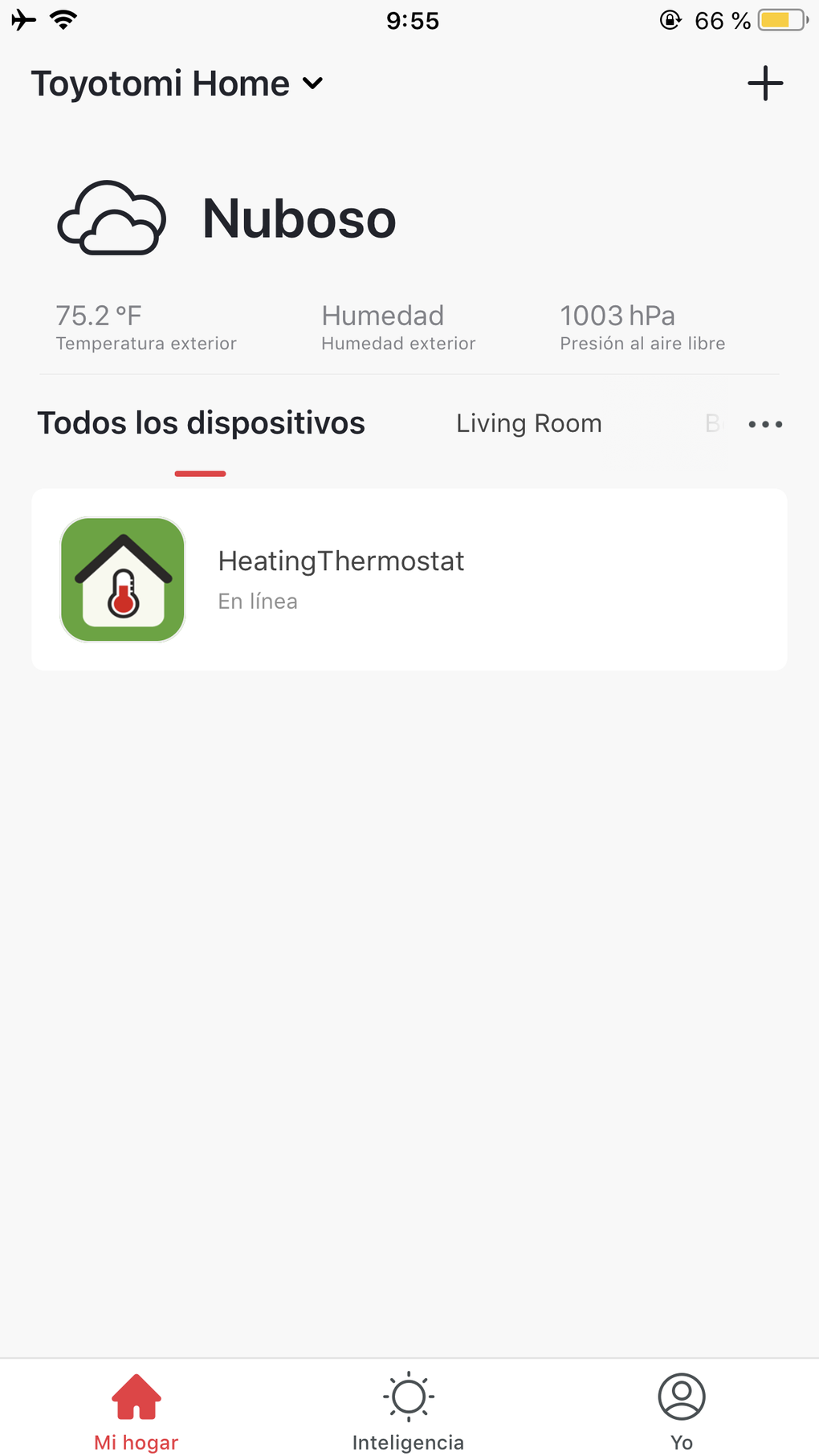
Task: Select the Mi hogar tab
Action: click(136, 1411)
